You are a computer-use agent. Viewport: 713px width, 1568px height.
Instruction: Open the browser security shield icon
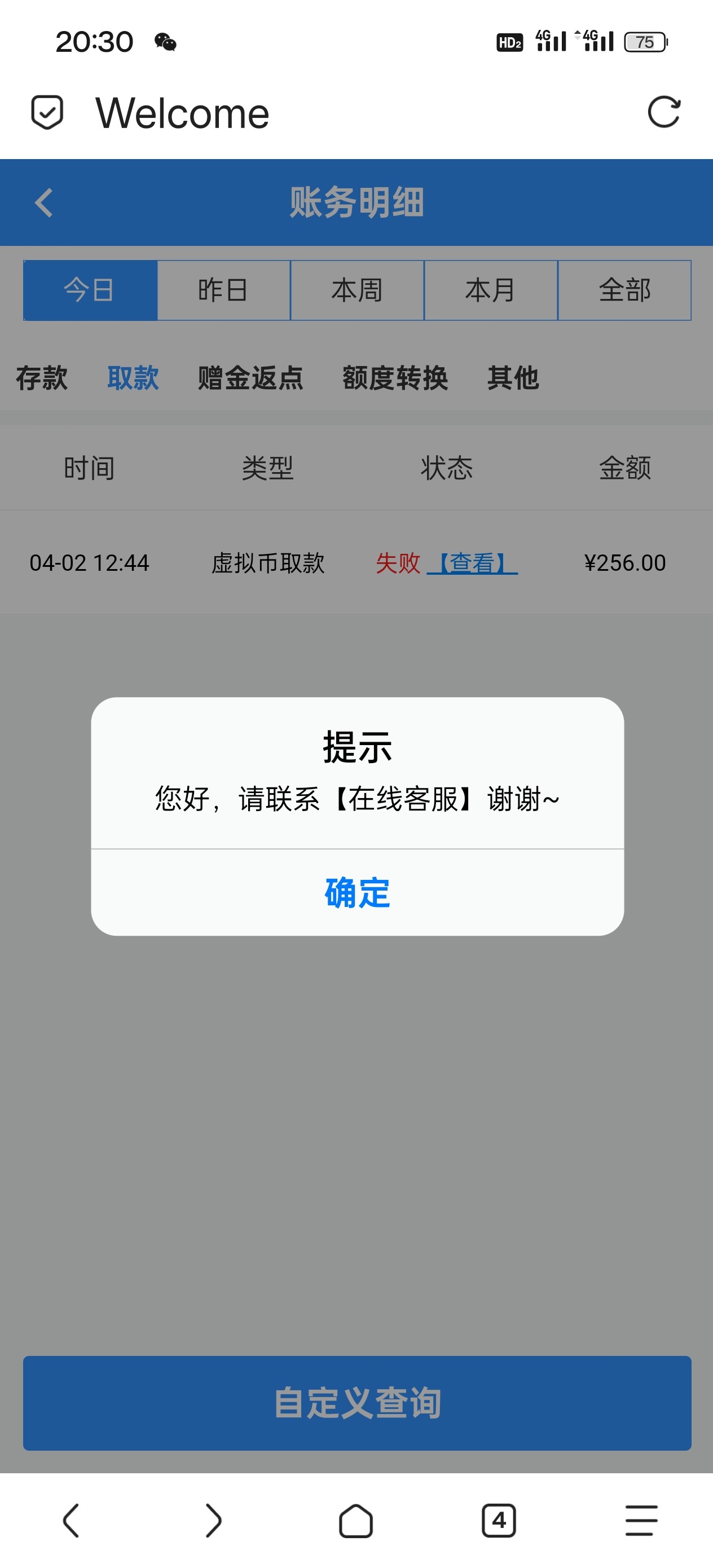point(47,113)
